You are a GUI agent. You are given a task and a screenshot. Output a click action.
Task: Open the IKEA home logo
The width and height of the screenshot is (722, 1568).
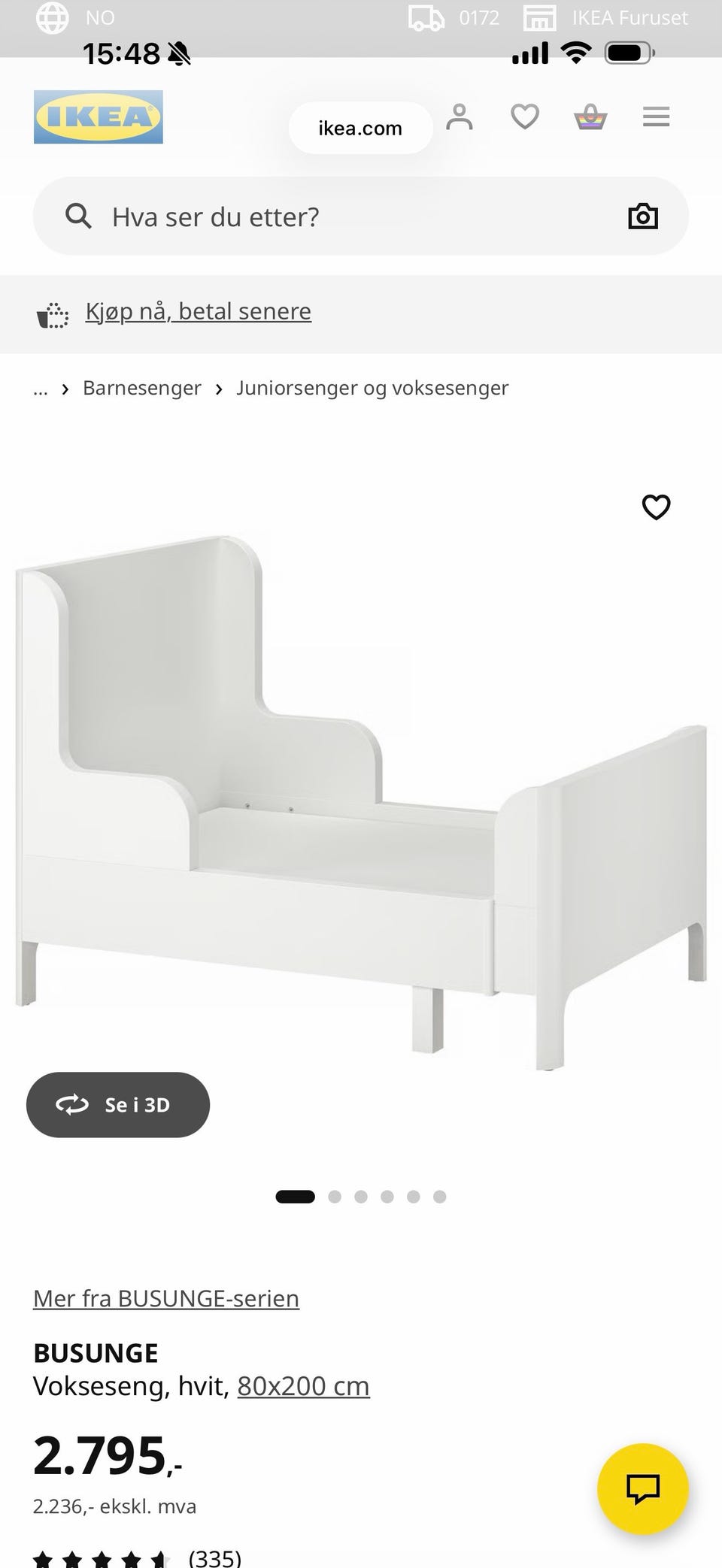click(99, 117)
